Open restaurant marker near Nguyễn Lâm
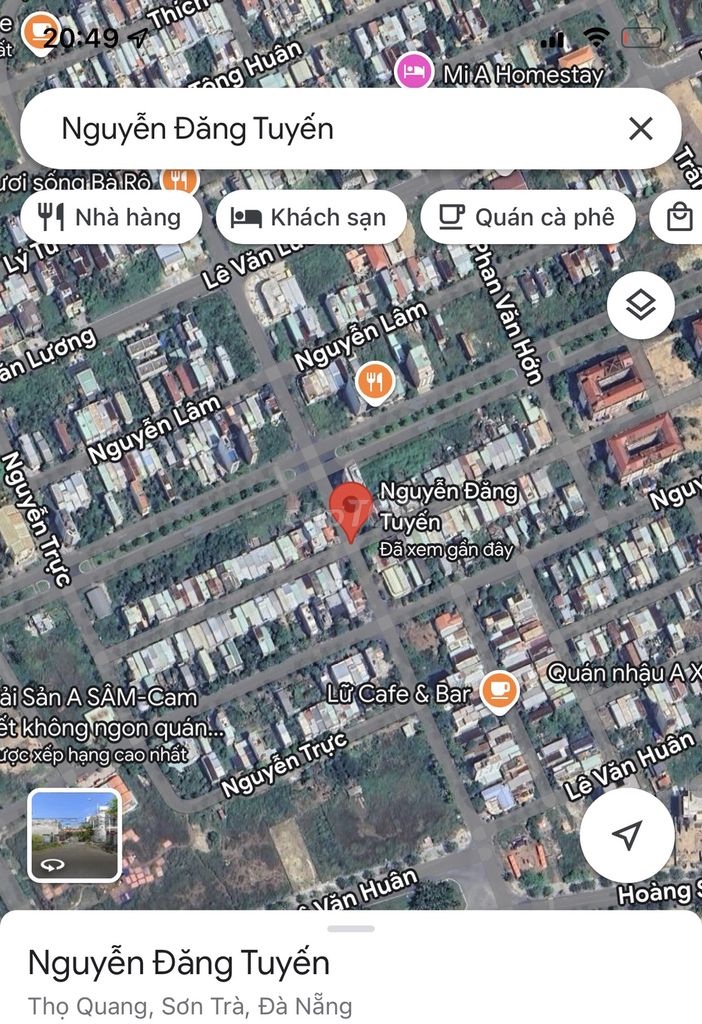702x1024 pixels. point(375,381)
